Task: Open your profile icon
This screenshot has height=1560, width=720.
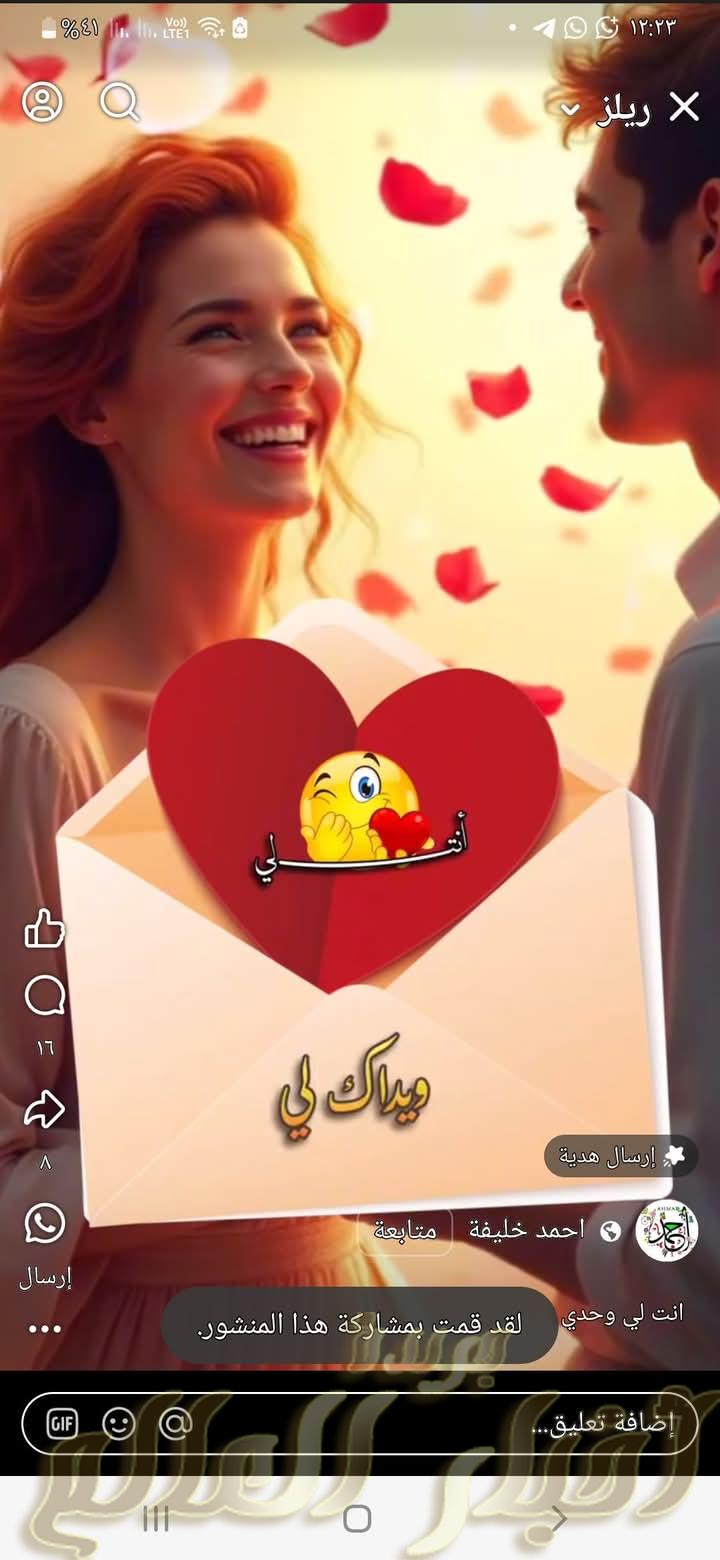Action: [x=43, y=102]
